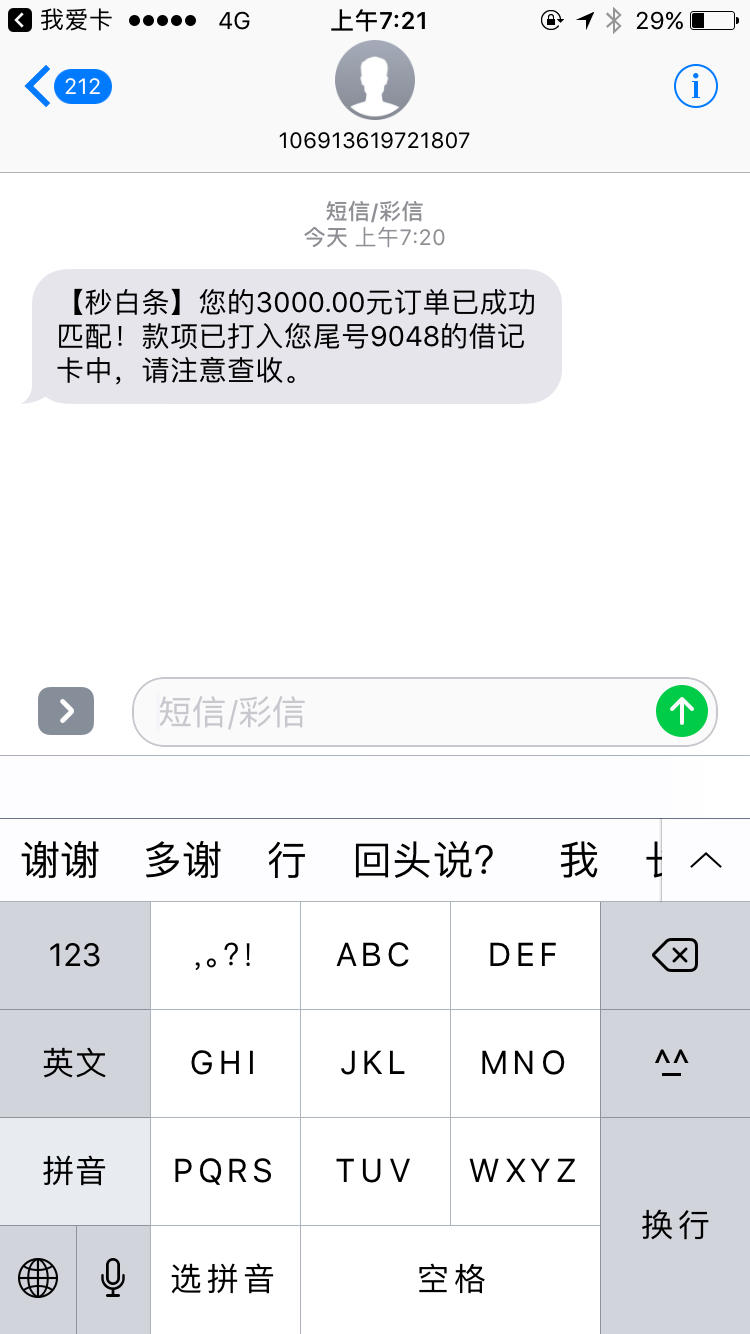This screenshot has width=750, height=1334.
Task: Tap the shift (^^) key
Action: 675,1063
